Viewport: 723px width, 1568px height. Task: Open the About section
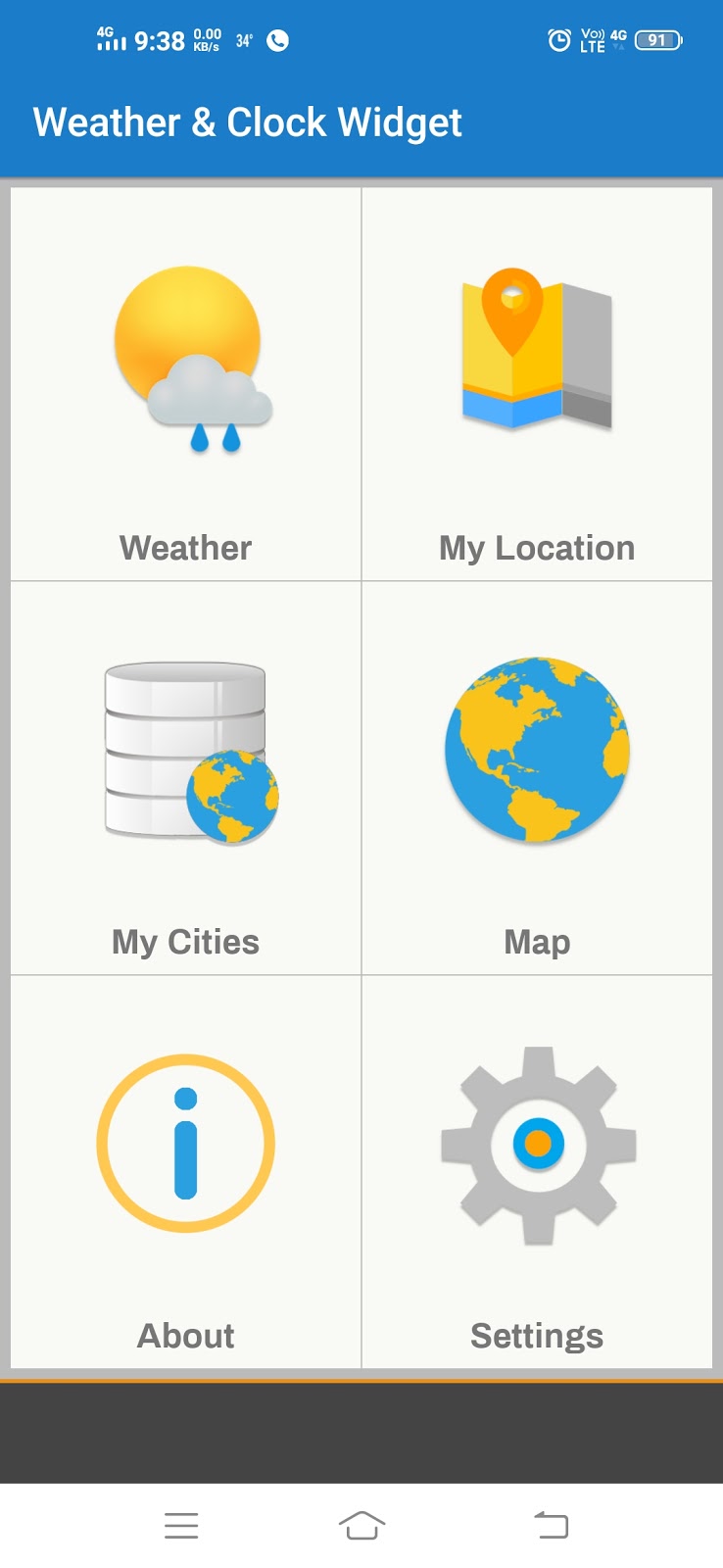pyautogui.click(x=186, y=1172)
